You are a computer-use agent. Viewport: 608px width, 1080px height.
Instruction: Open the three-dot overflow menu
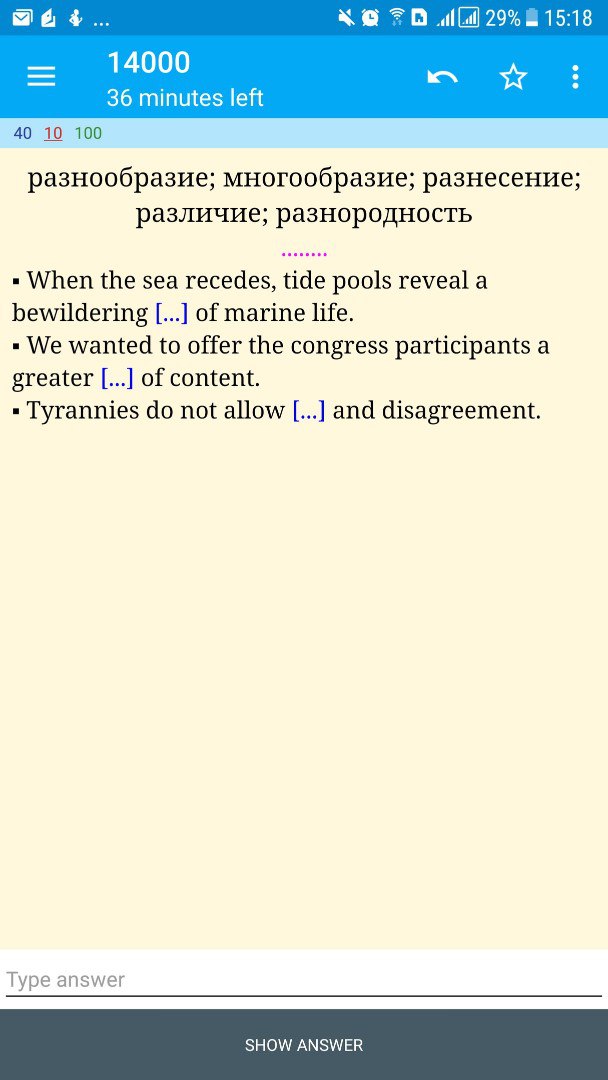(x=574, y=77)
